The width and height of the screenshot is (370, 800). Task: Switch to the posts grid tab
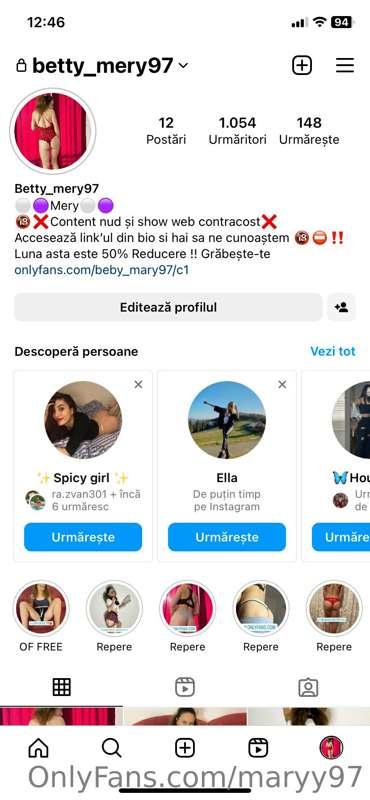[x=62, y=687]
